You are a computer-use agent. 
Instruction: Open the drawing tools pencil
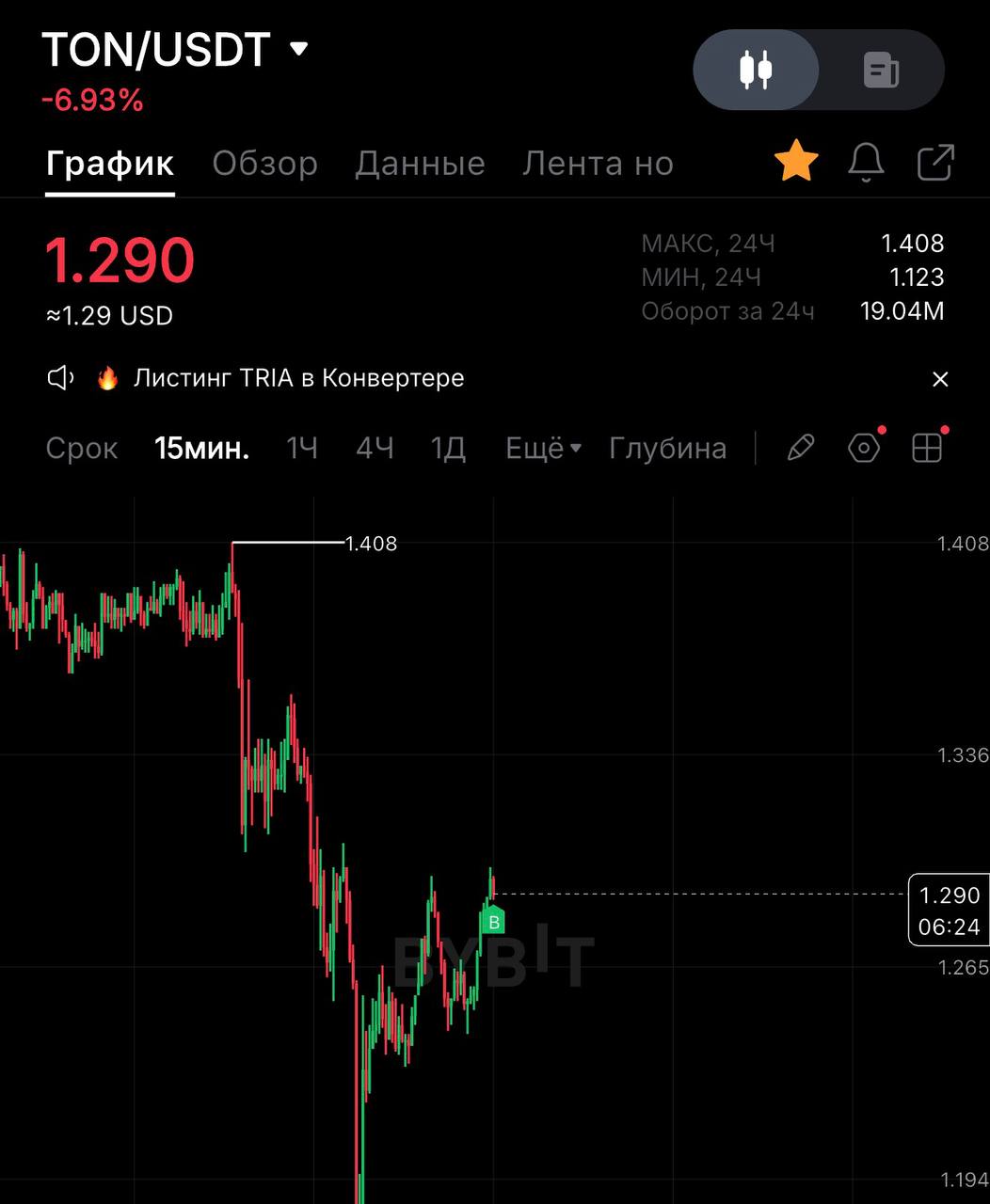[800, 449]
